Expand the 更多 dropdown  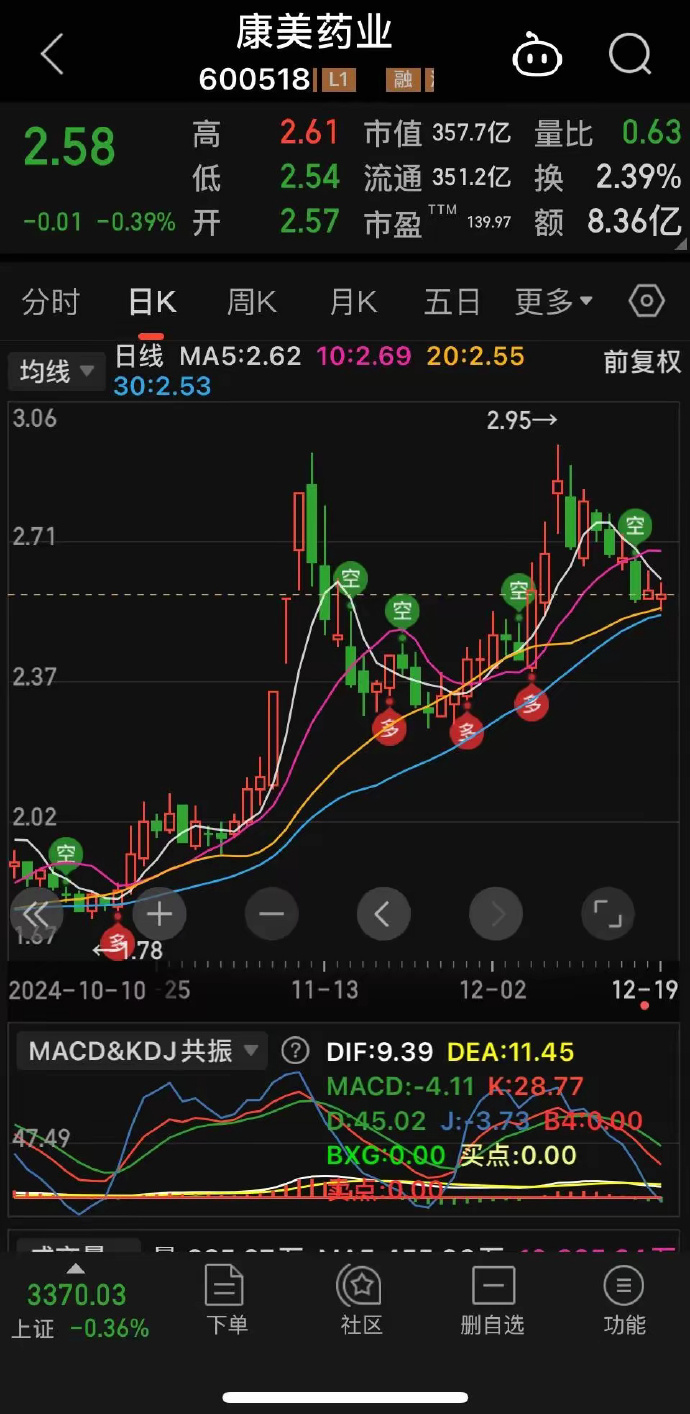click(x=554, y=301)
